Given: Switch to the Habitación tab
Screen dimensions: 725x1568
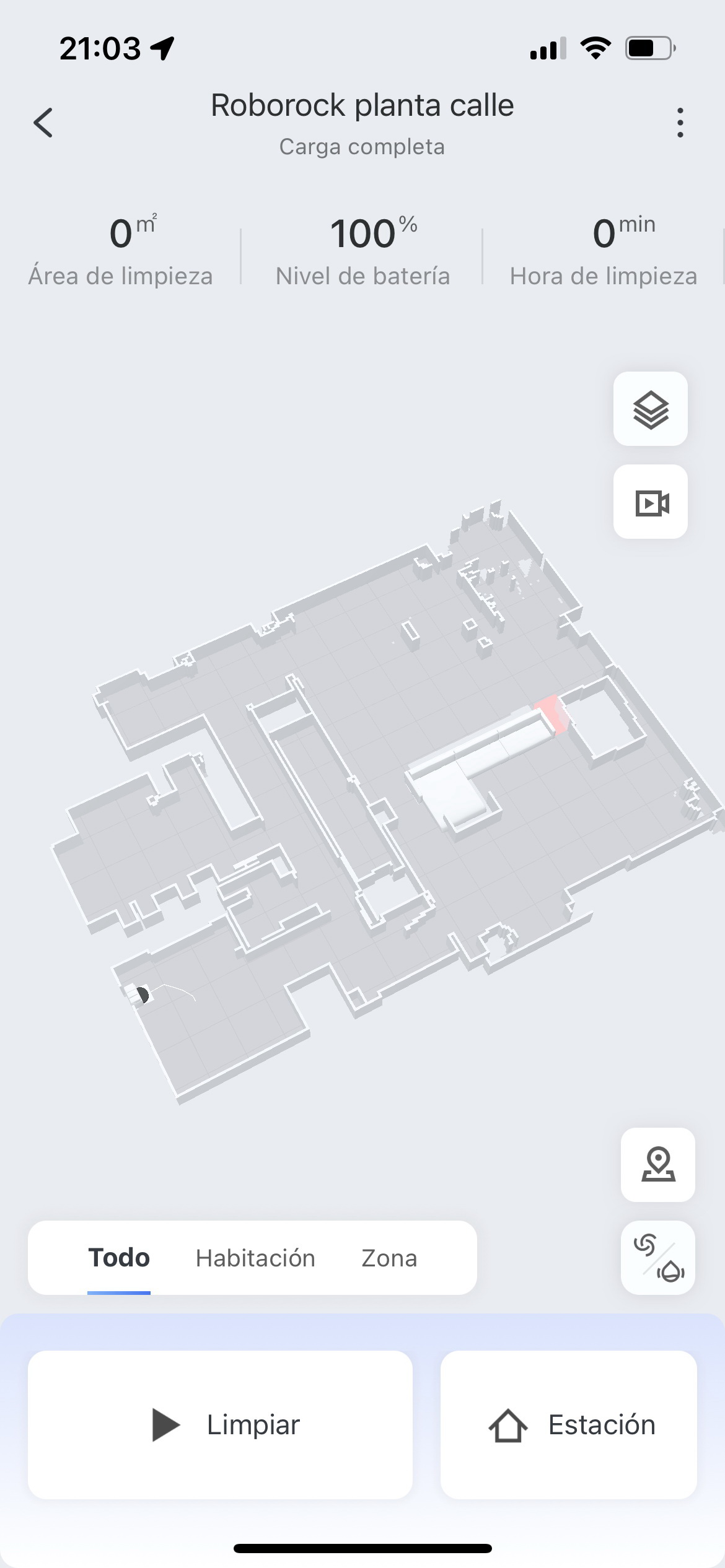Looking at the screenshot, I should (255, 1258).
